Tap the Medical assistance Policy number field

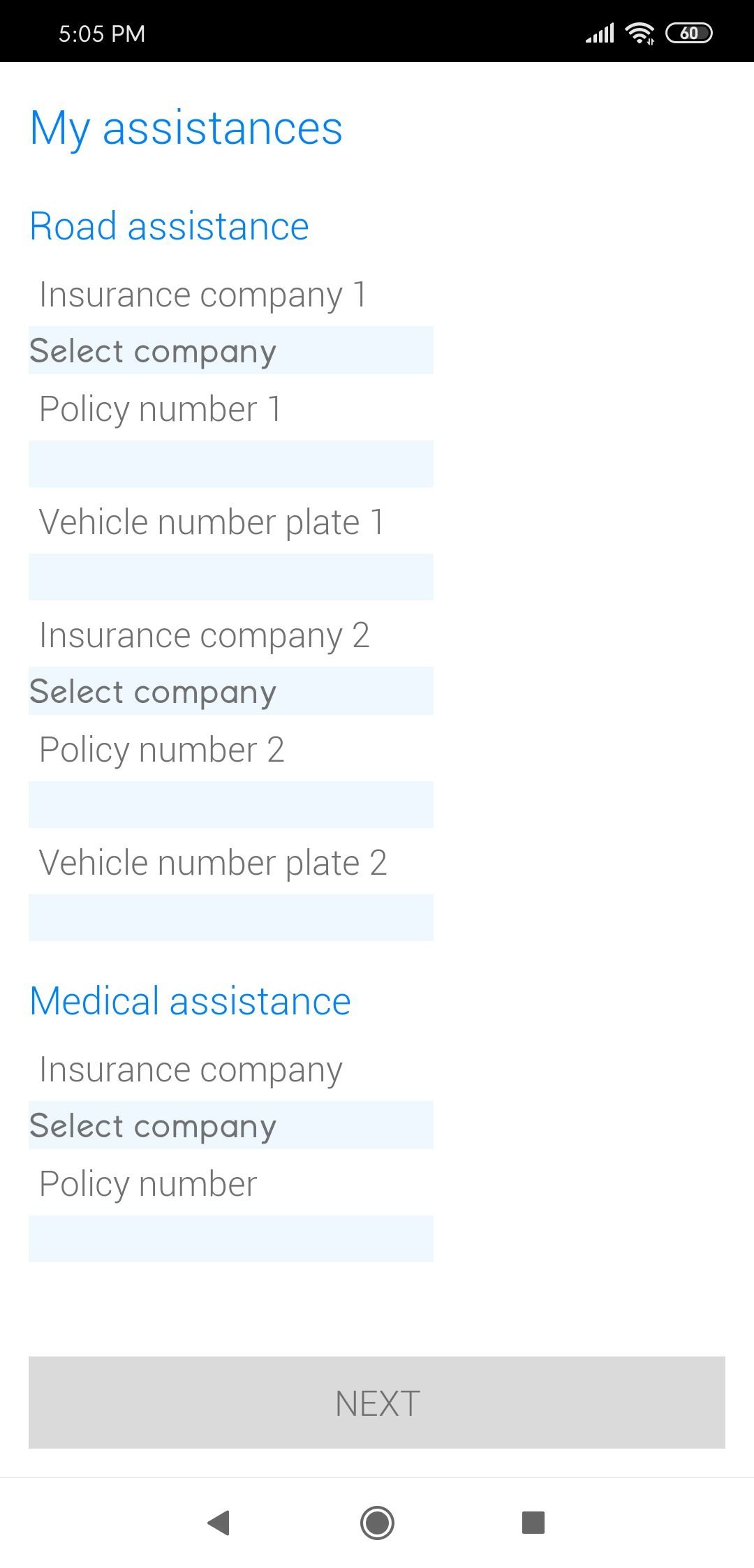[x=230, y=1238]
